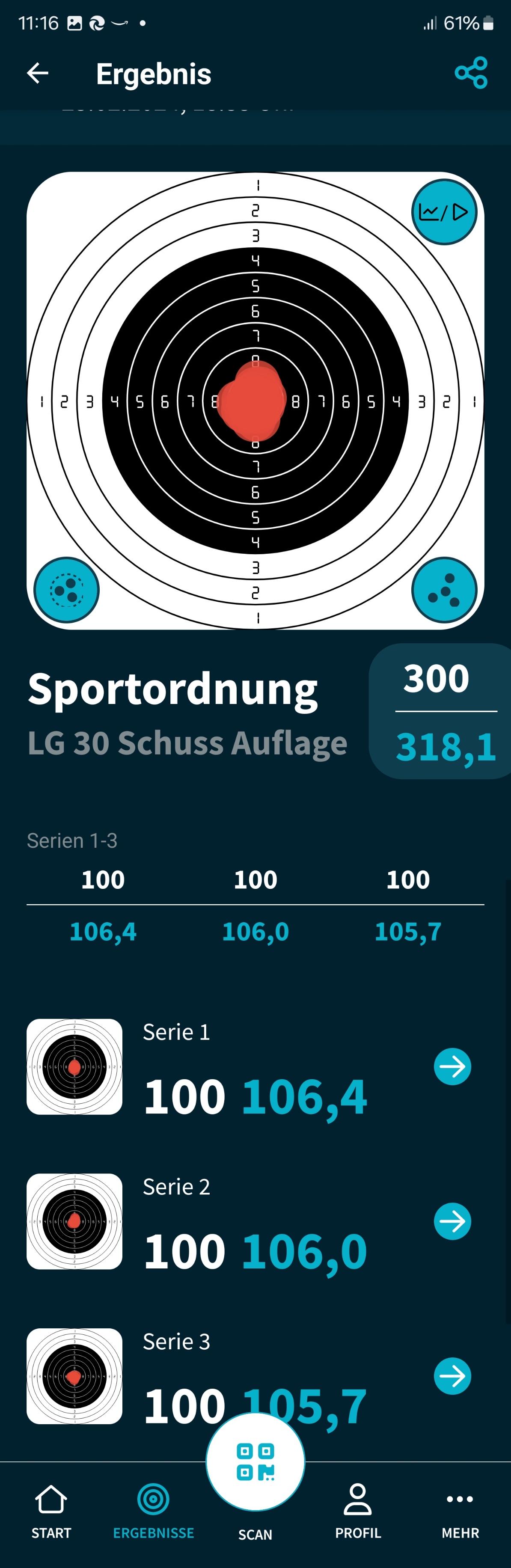Screen dimensions: 511x1568
Task: View Serie 1 target thumbnail
Action: (74, 1066)
